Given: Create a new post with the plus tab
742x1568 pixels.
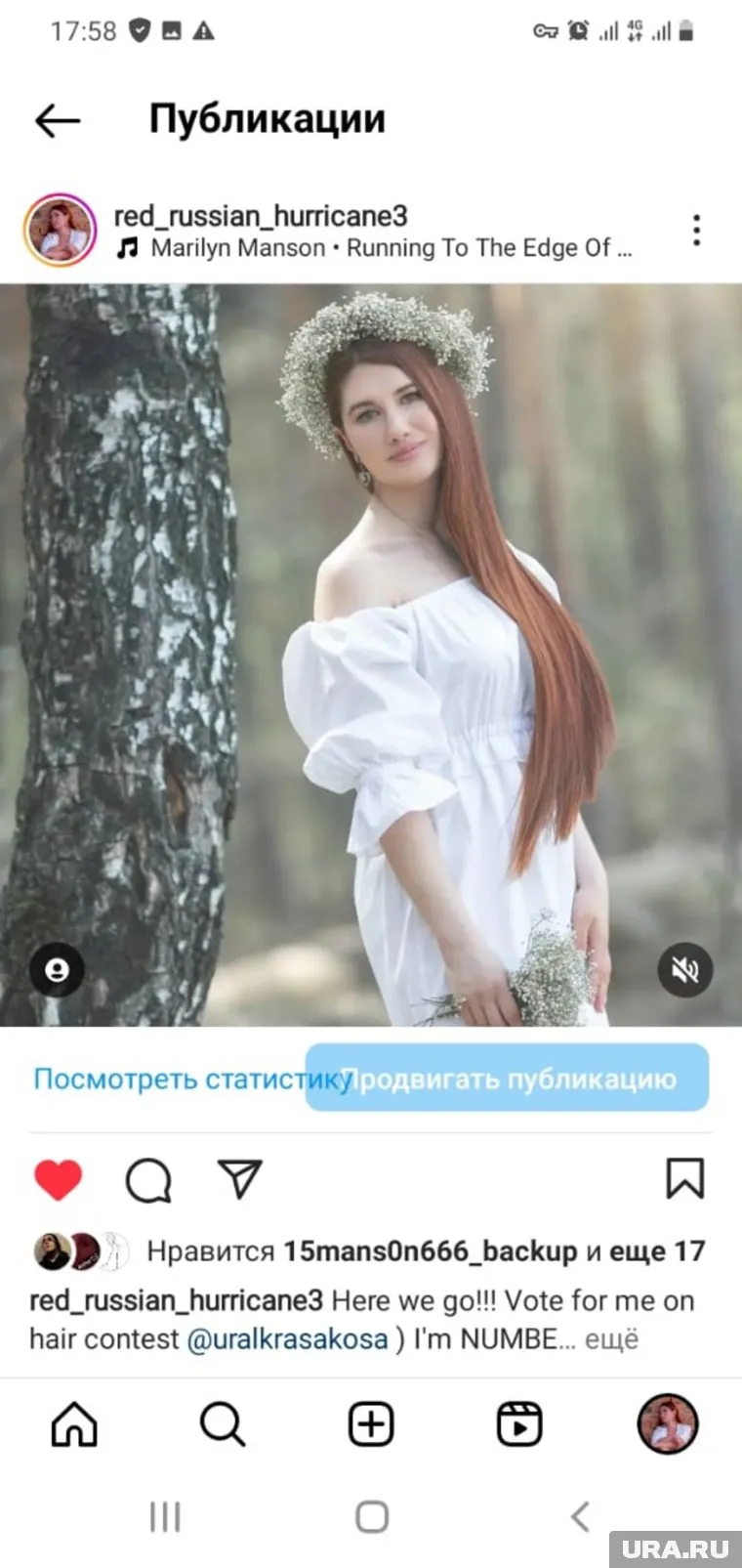Looking at the screenshot, I should 371,1424.
